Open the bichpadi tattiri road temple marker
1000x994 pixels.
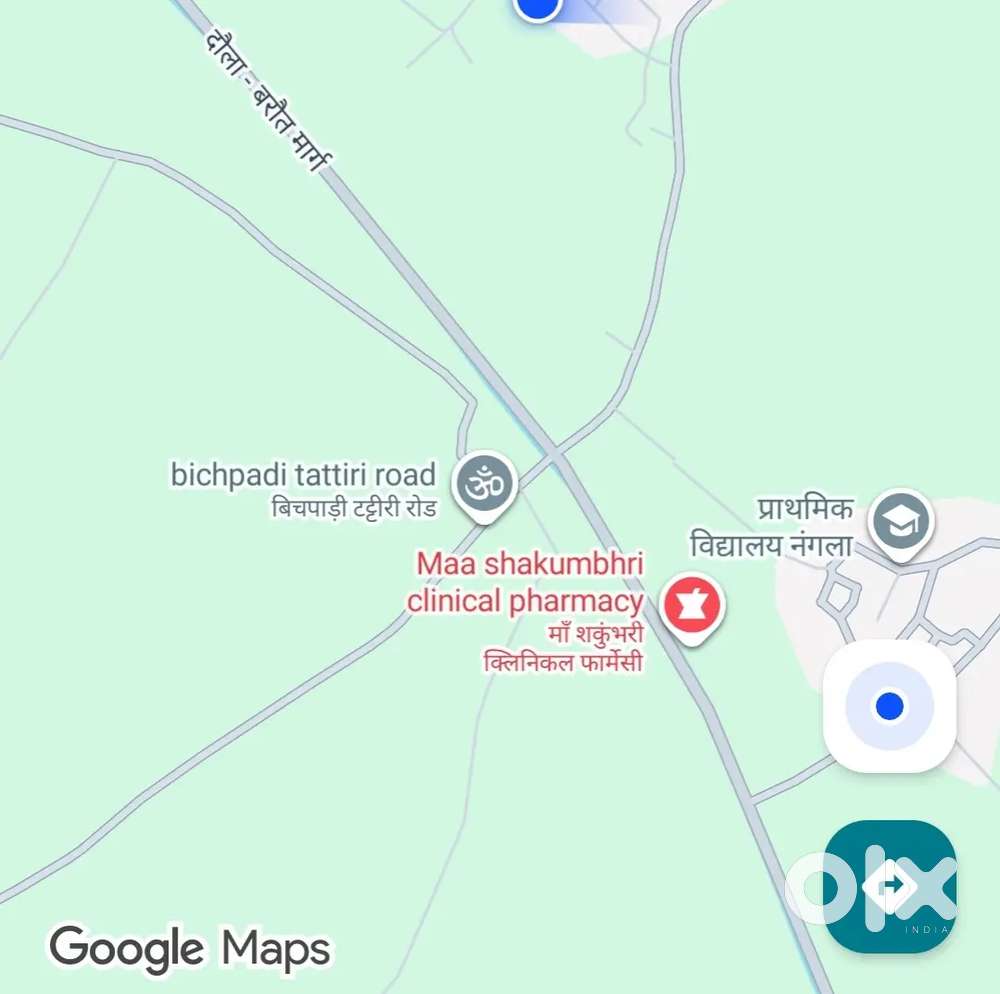point(485,485)
